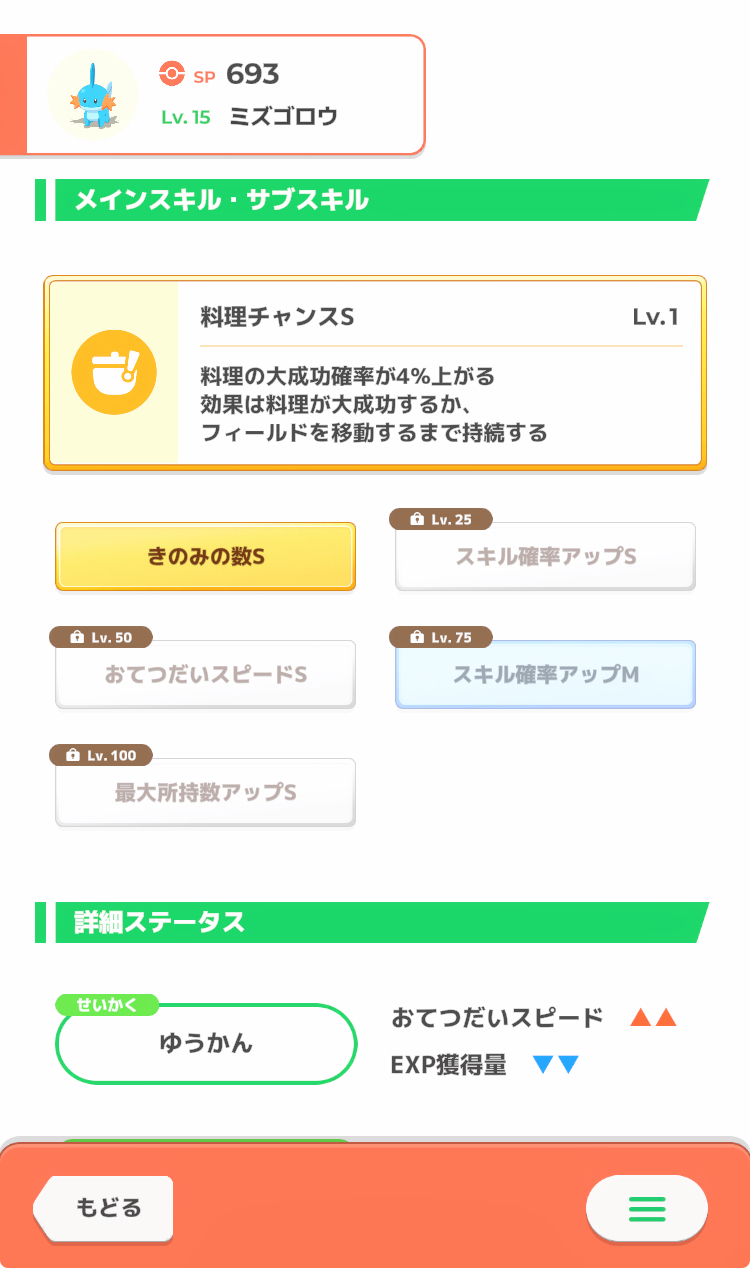This screenshot has width=750, height=1268.
Task: Select the きのみの数S sub skill
Action: click(x=205, y=556)
